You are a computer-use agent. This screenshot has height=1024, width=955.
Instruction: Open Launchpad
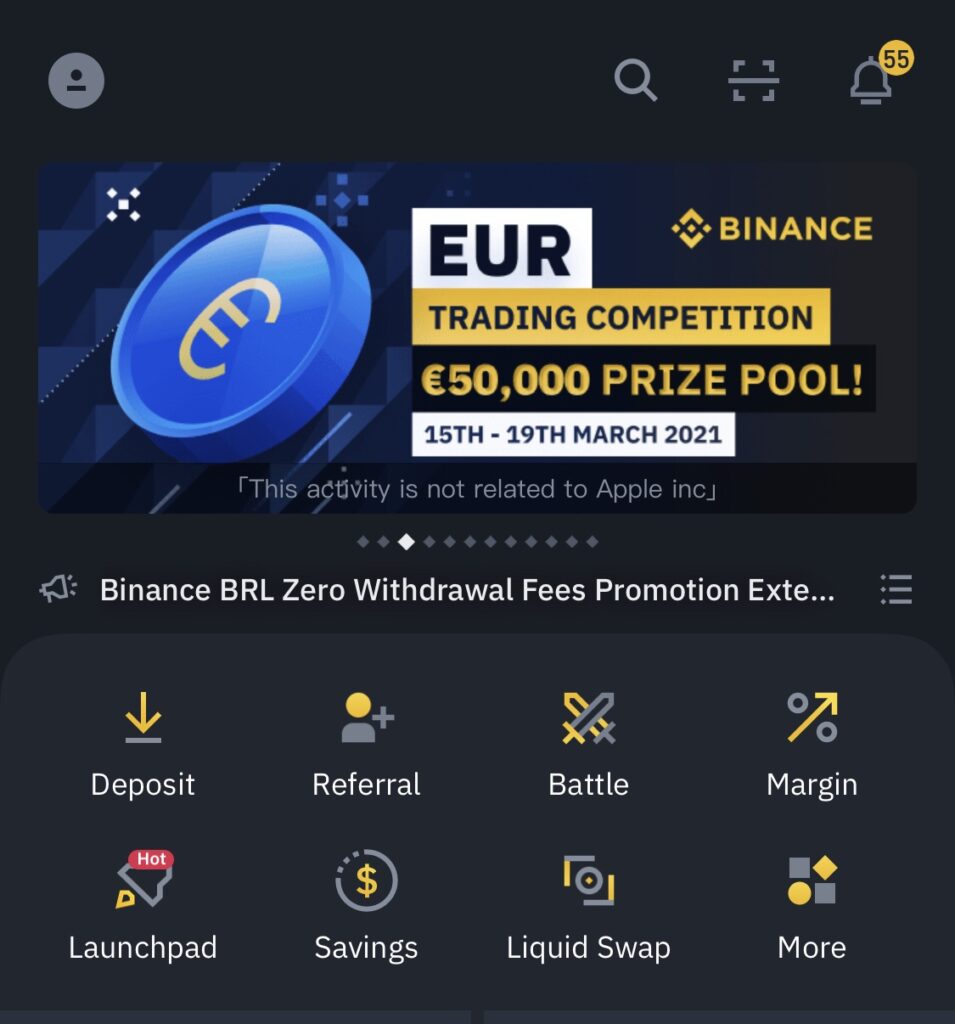143,908
